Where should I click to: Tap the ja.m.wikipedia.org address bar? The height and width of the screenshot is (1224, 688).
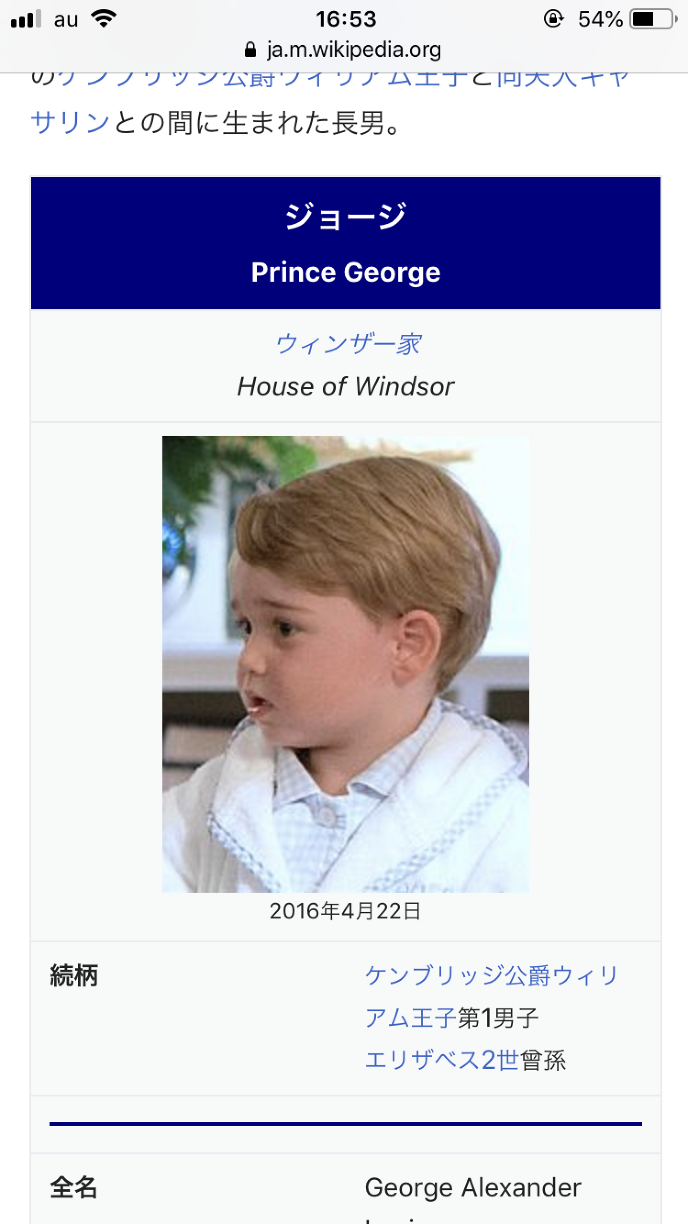[x=344, y=49]
